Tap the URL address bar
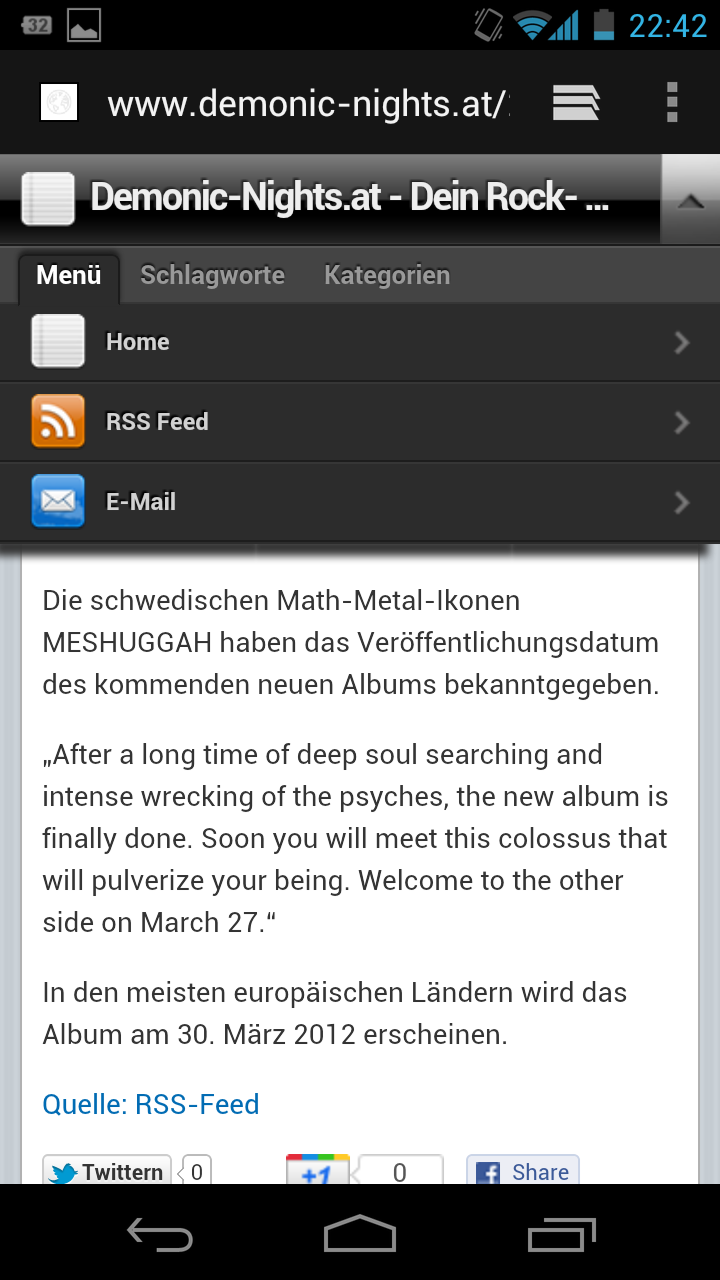This screenshot has height=1280, width=720. click(x=305, y=103)
